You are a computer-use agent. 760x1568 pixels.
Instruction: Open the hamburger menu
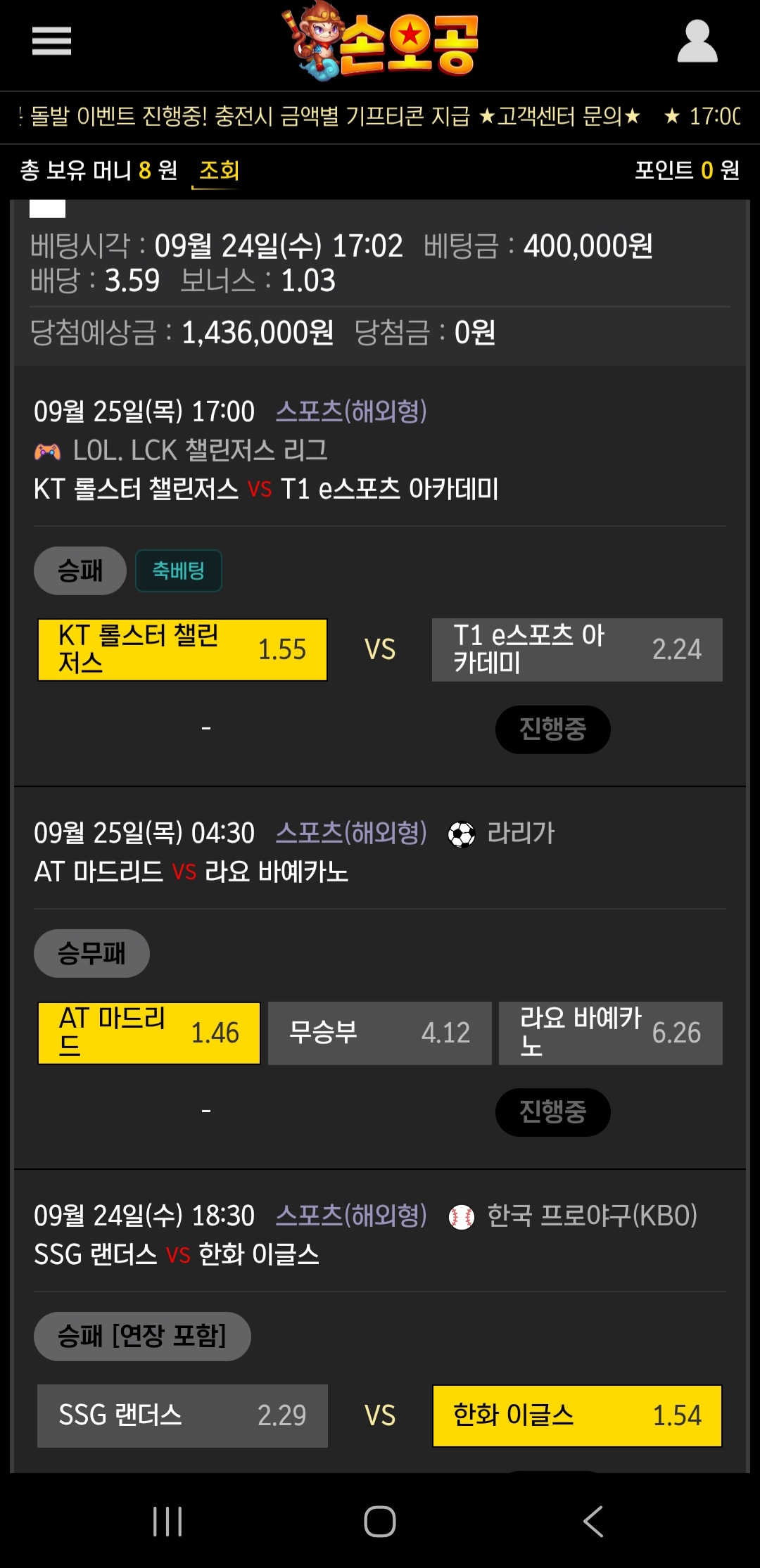tap(51, 41)
